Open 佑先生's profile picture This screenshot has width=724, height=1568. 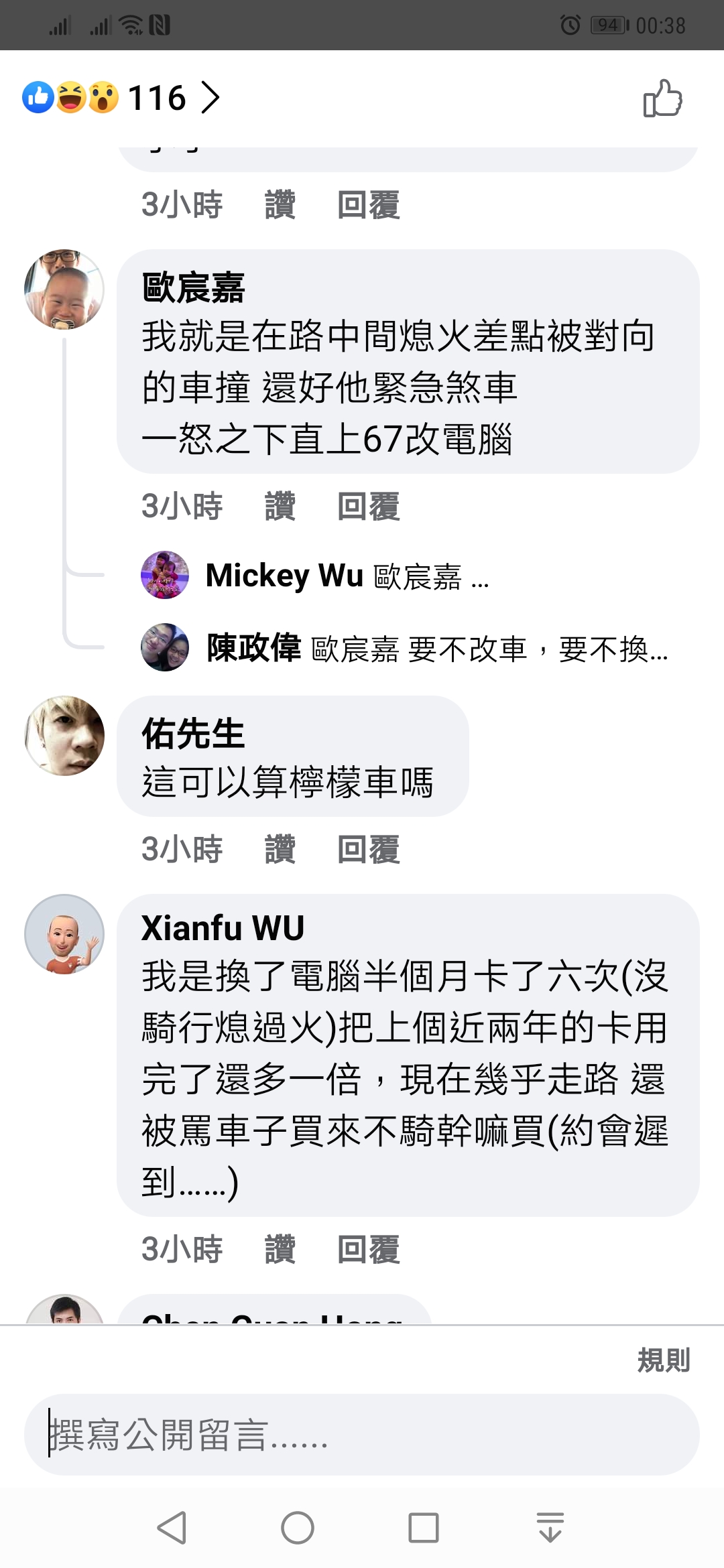[x=64, y=736]
